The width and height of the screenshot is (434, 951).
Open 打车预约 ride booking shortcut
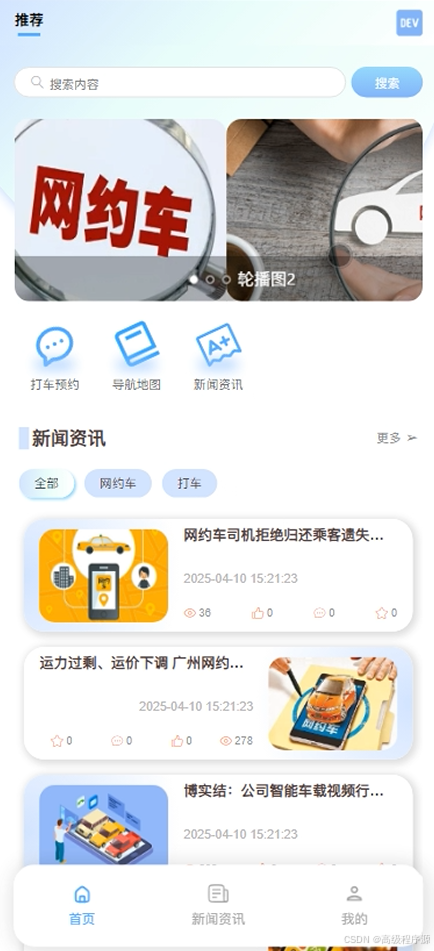(55, 357)
